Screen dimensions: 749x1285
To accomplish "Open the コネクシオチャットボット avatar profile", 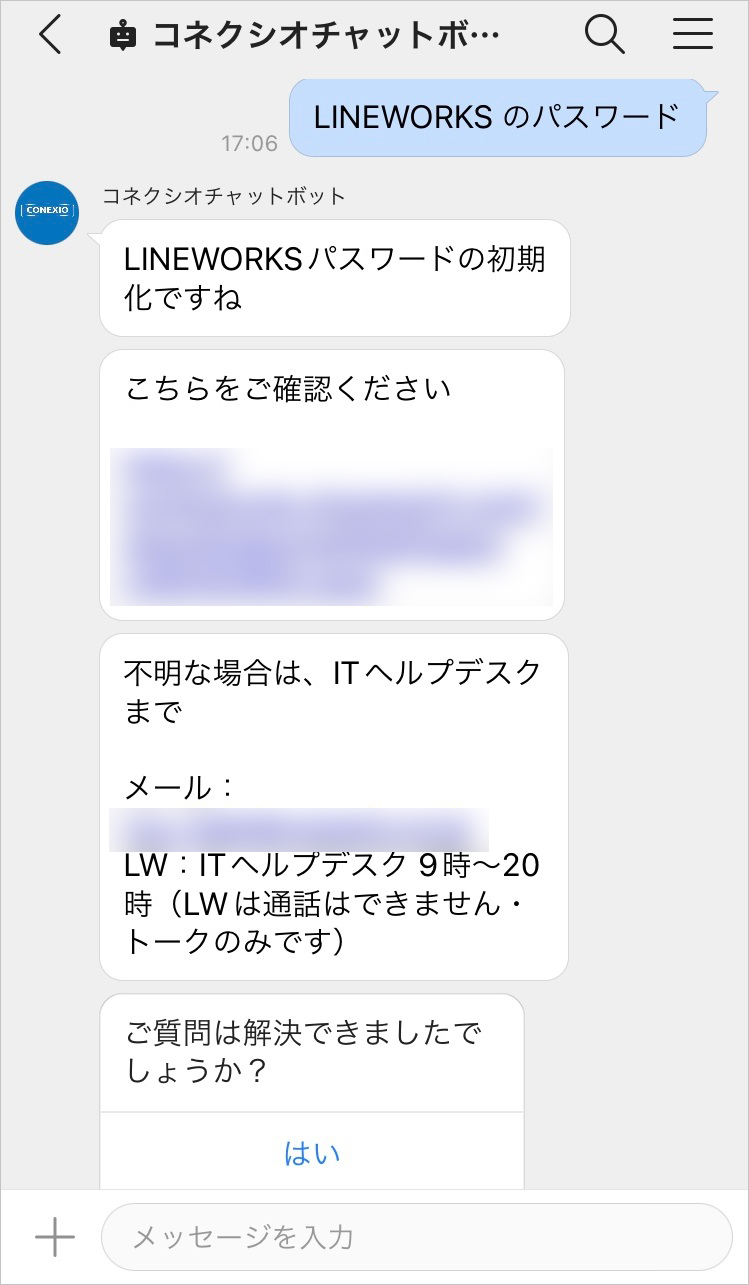I will click(x=47, y=213).
